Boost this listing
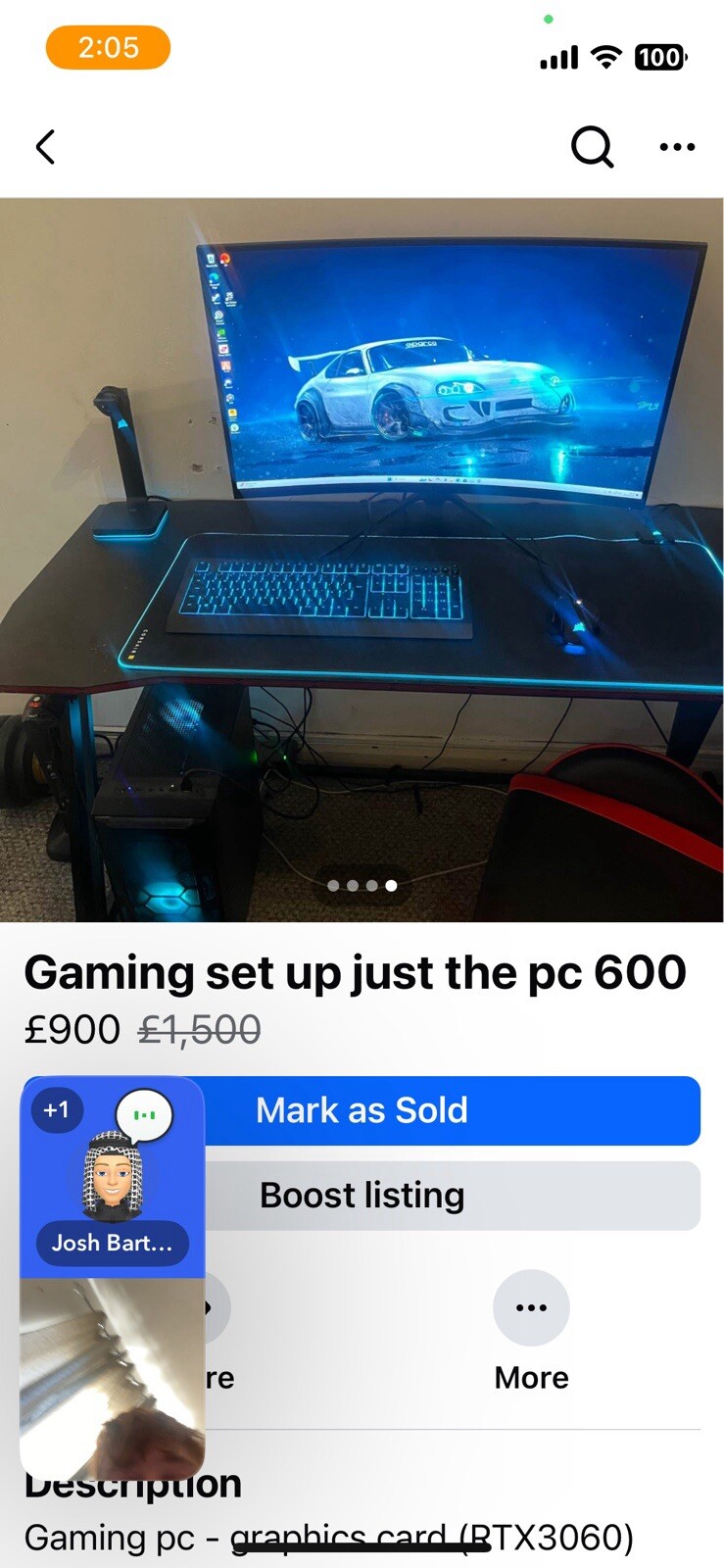The height and width of the screenshot is (1568, 724). 451,1196
